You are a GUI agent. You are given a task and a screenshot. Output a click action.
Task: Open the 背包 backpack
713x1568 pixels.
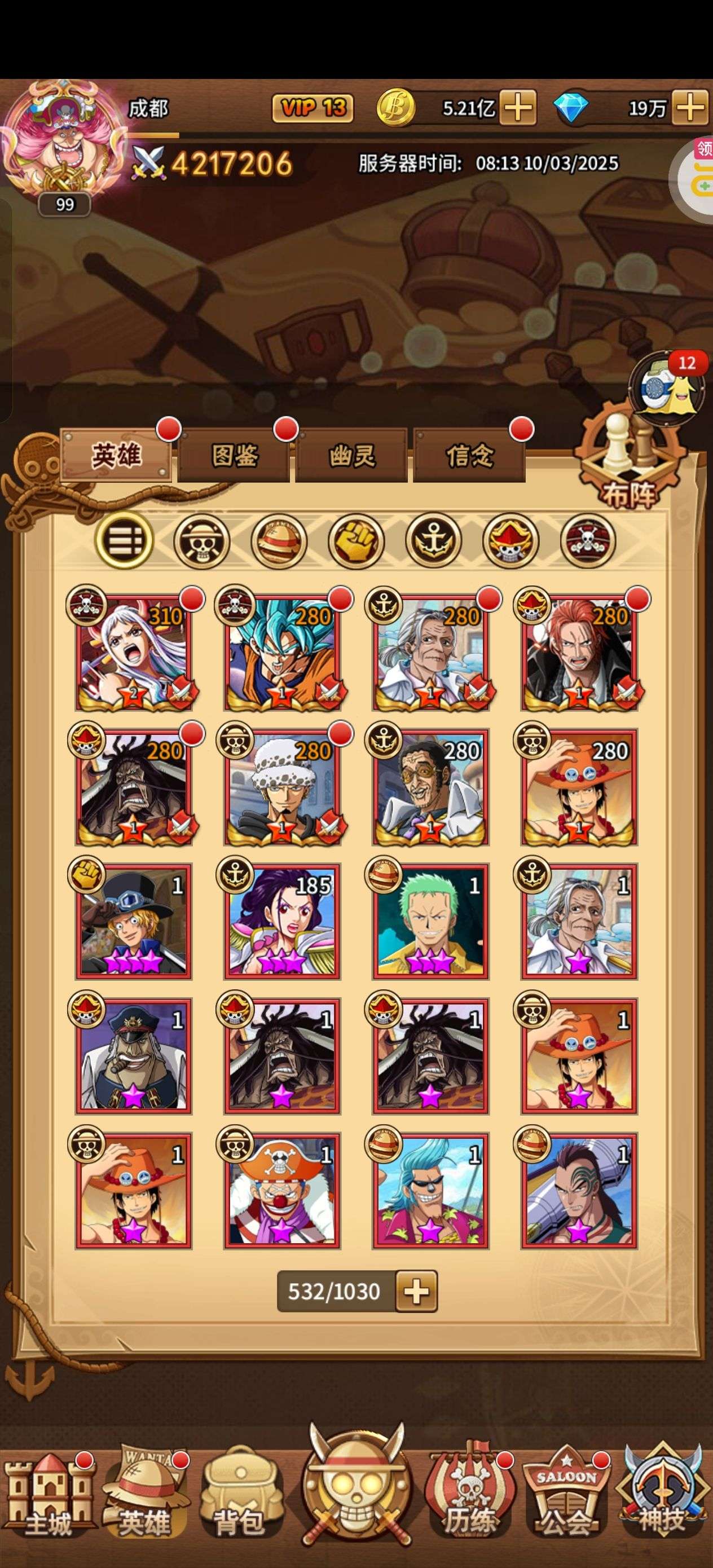tap(239, 1499)
